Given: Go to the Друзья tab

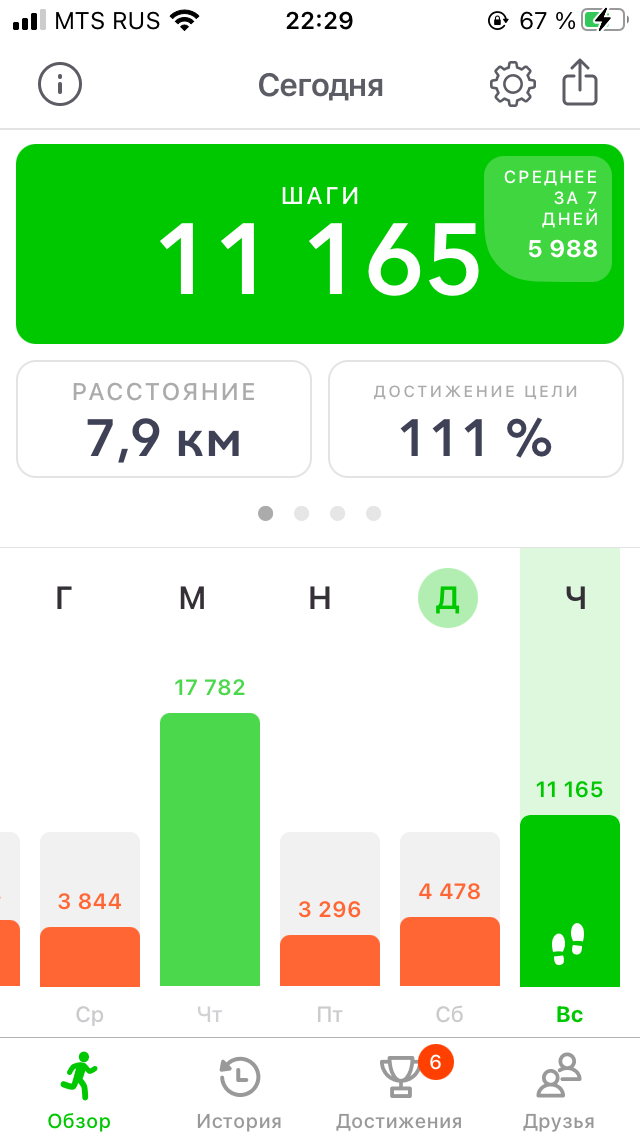Looking at the screenshot, I should click(x=559, y=1092).
